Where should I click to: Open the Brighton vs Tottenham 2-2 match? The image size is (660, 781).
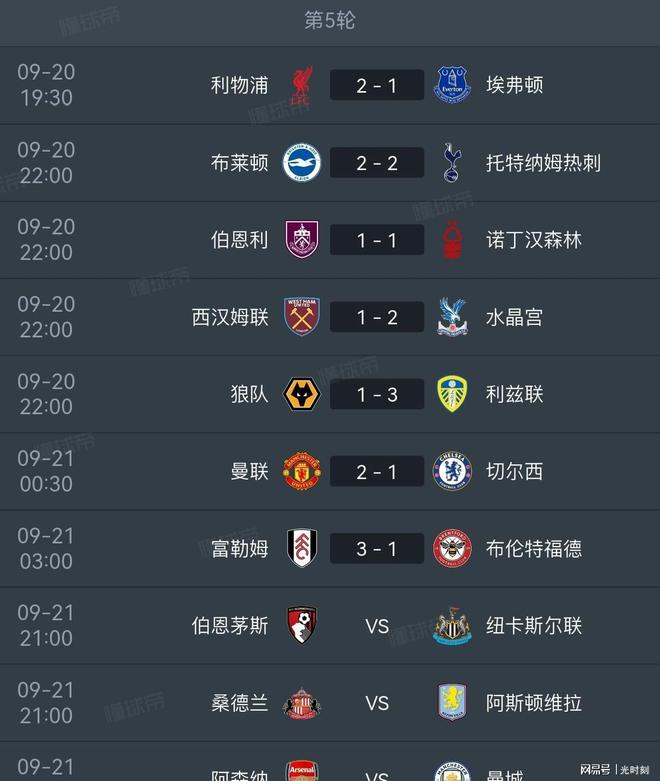tap(376, 163)
